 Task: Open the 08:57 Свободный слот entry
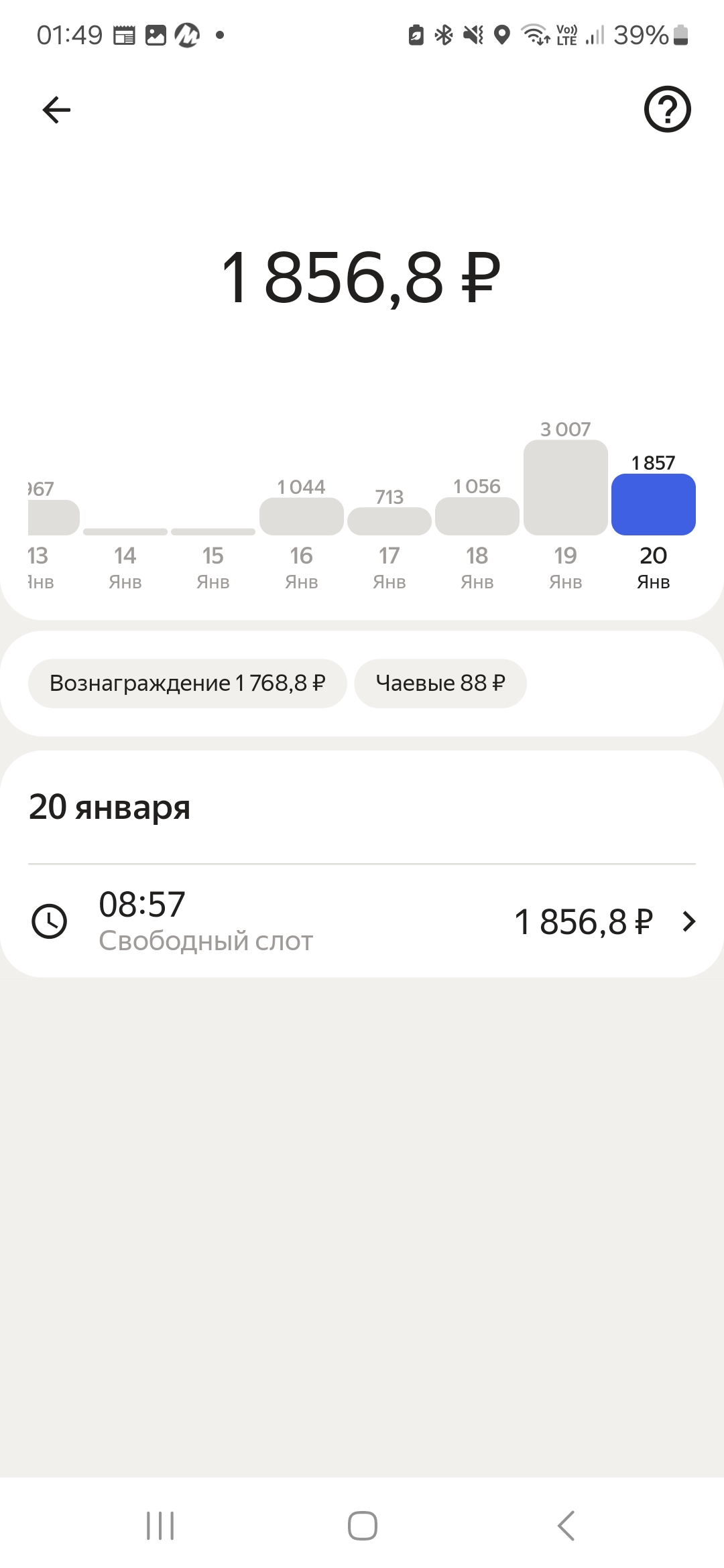pos(362,921)
